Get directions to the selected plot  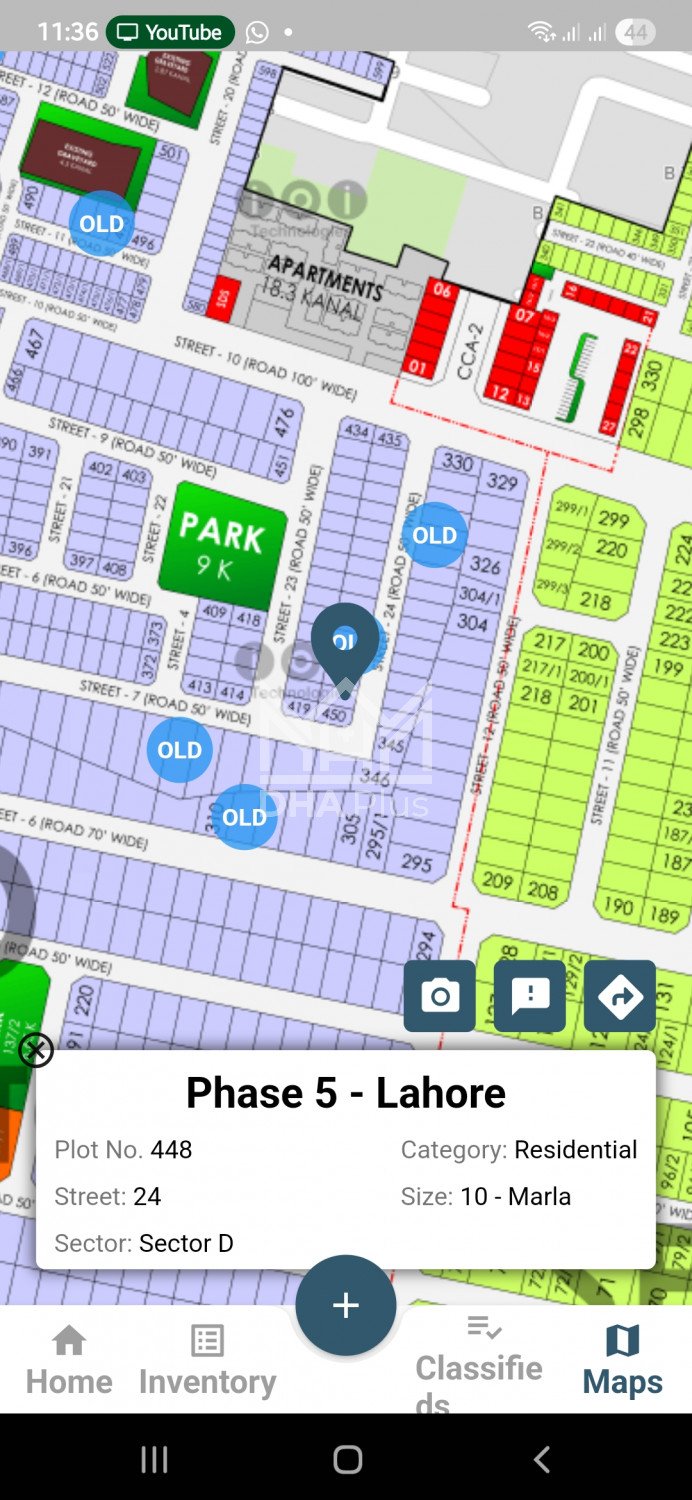click(x=620, y=996)
